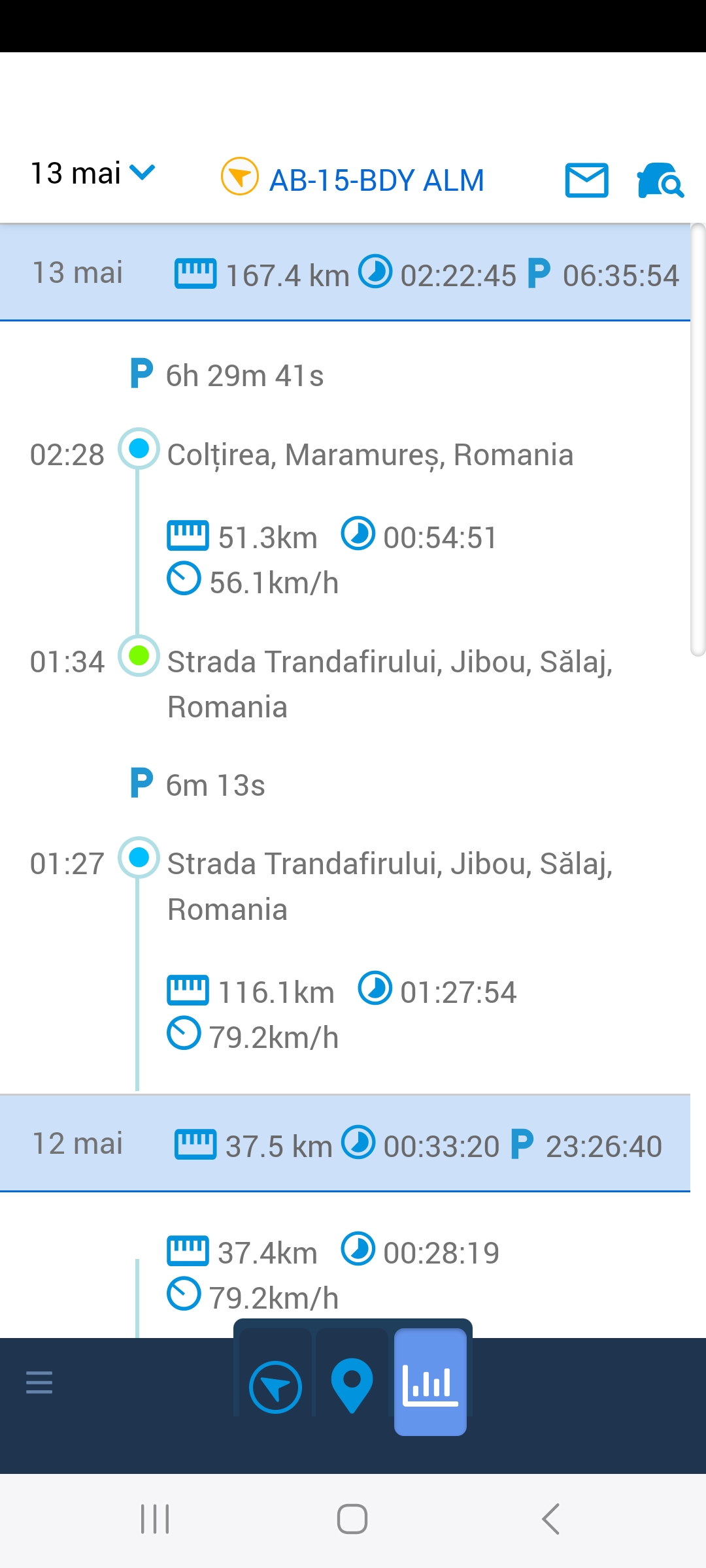Open the 12 mai summary header
This screenshot has width=706, height=1568.
[345, 1143]
